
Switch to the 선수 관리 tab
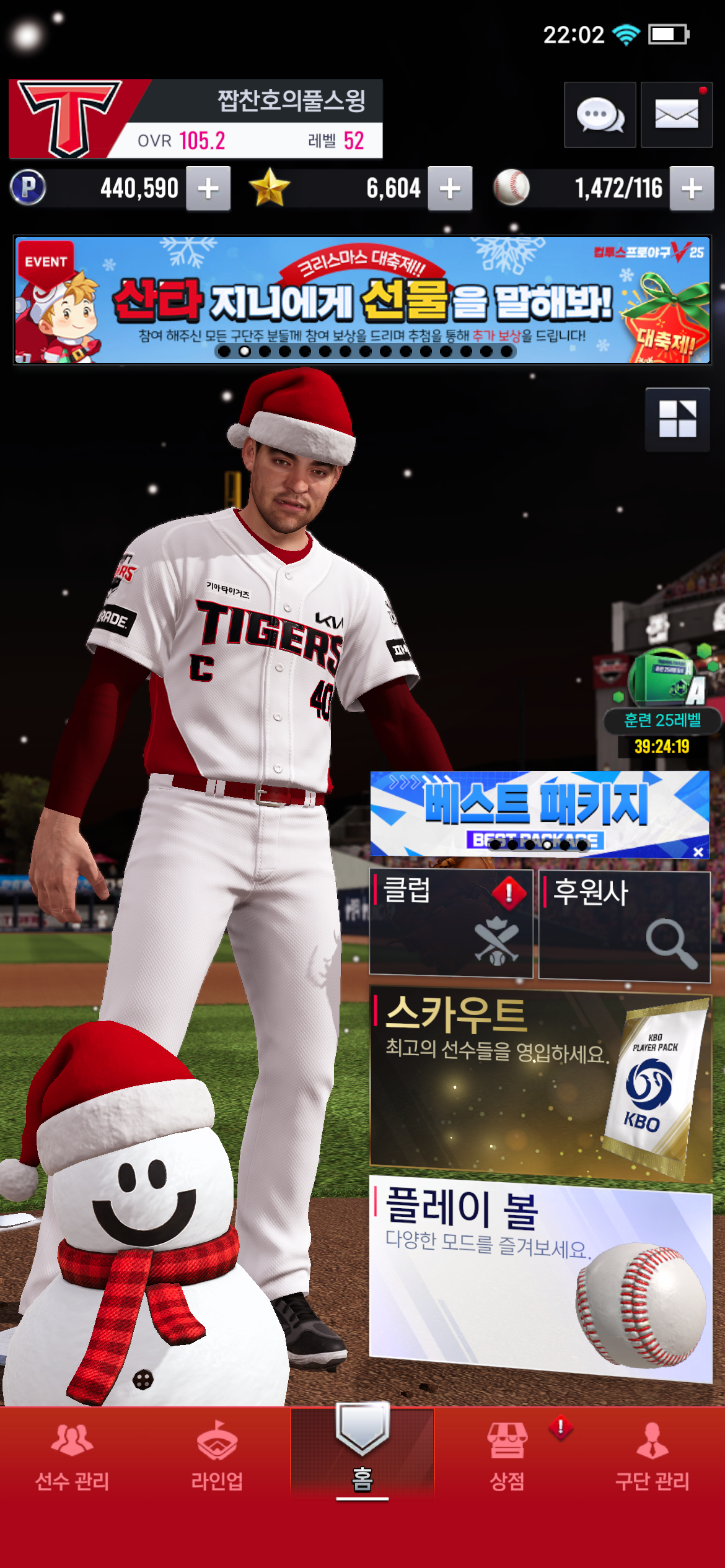[72, 1457]
